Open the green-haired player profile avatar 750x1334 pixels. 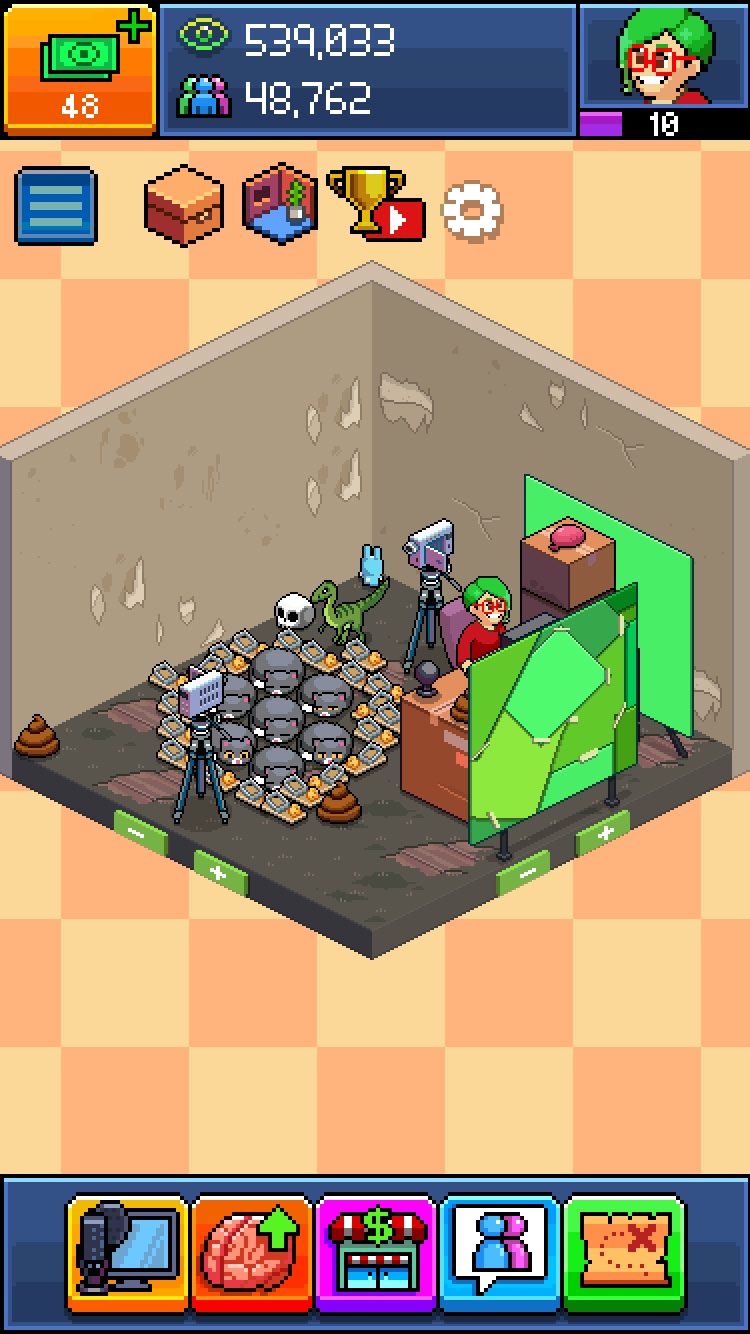click(663, 56)
